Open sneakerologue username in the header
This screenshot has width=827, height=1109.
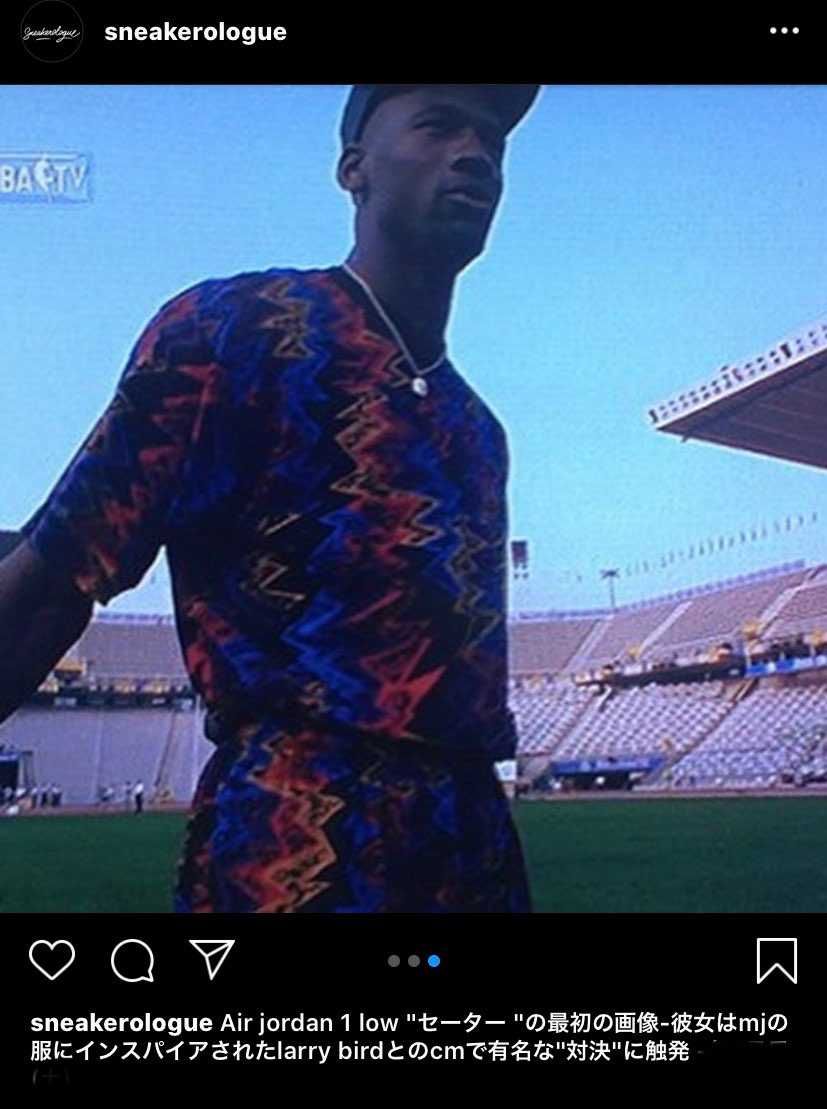[x=195, y=32]
